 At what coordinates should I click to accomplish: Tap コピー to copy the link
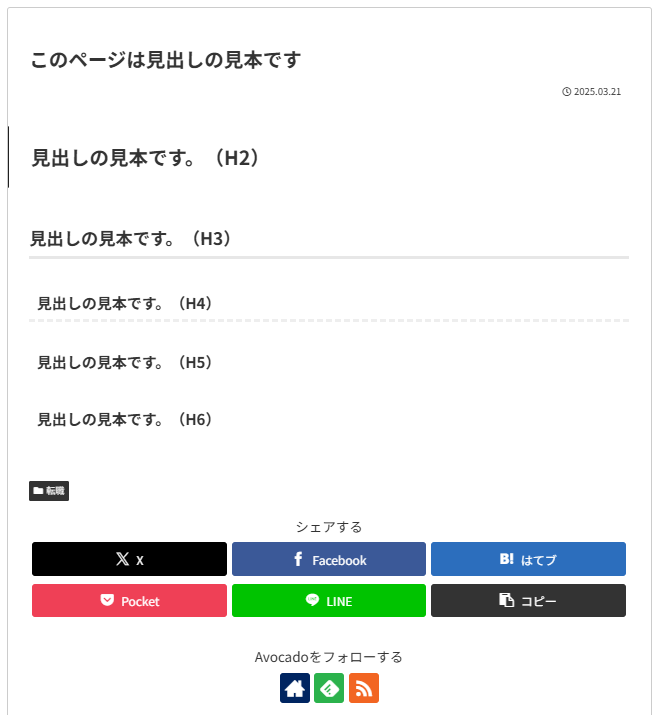[528, 601]
